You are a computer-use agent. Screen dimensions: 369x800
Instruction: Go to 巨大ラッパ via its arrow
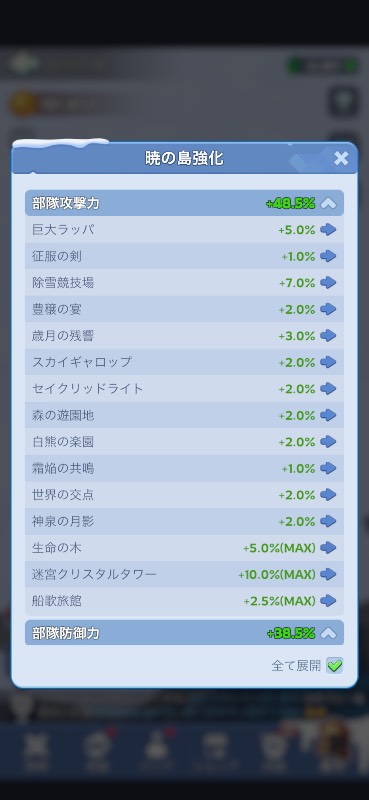pos(328,230)
